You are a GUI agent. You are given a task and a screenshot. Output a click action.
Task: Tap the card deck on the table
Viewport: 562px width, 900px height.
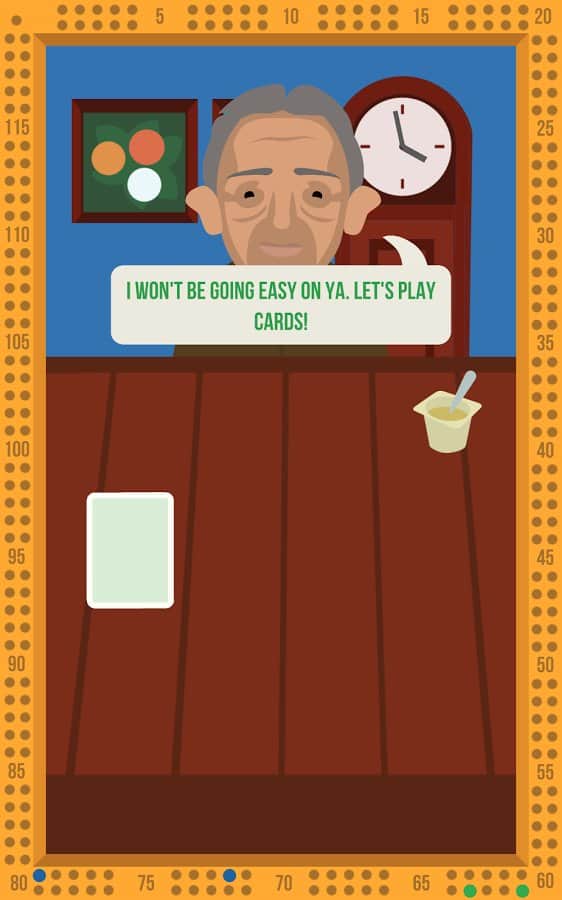point(130,550)
